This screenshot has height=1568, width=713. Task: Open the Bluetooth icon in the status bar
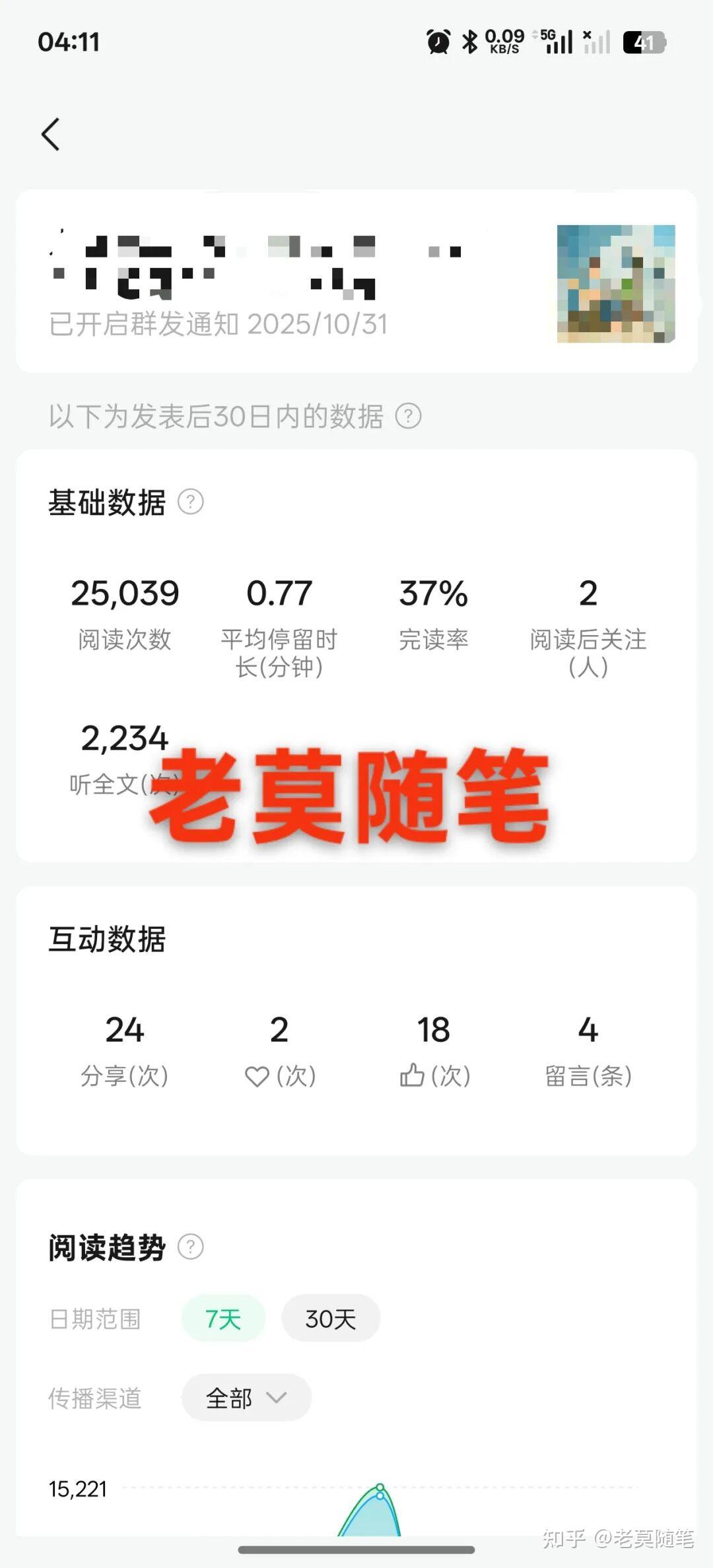coord(470,42)
